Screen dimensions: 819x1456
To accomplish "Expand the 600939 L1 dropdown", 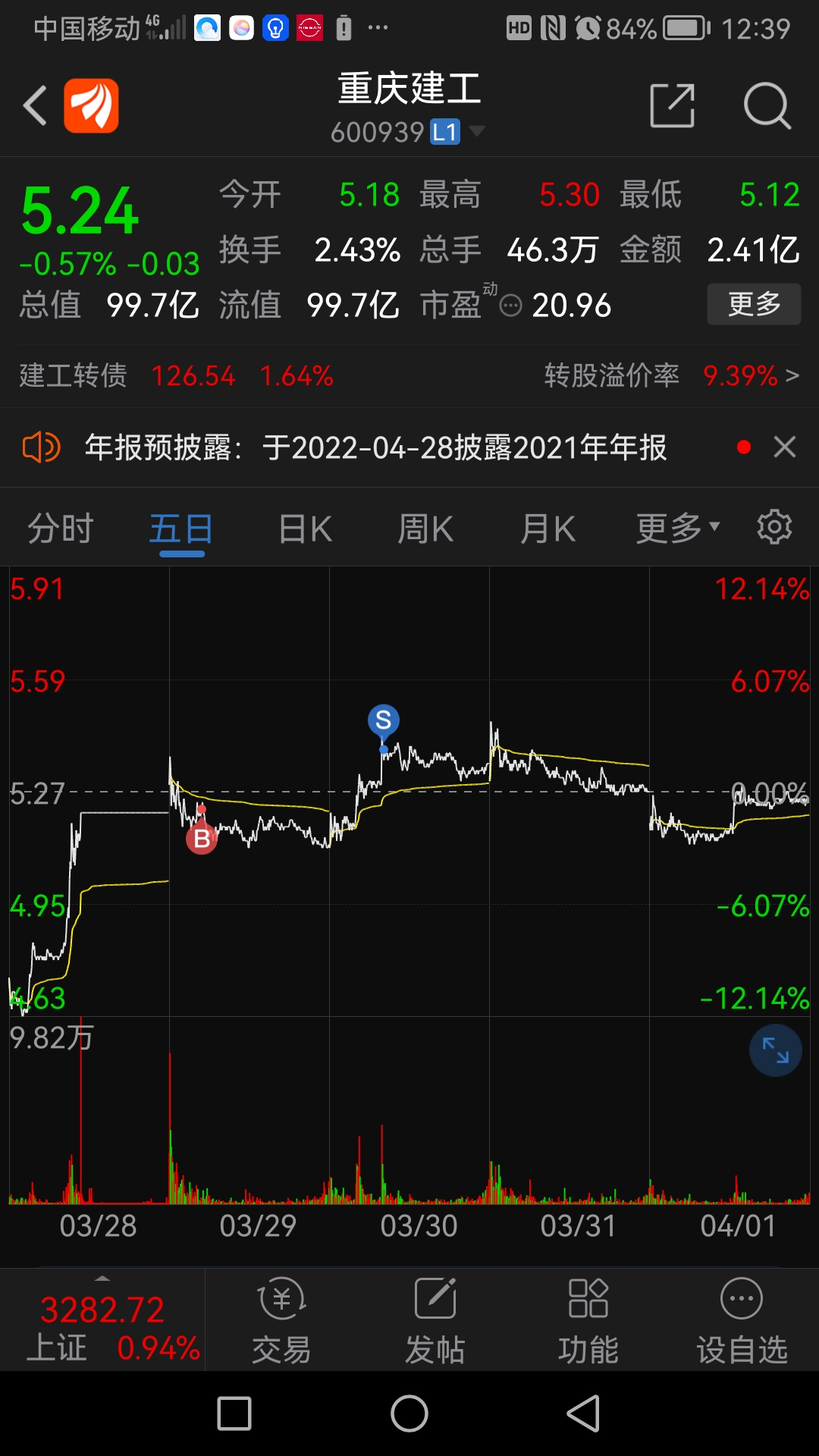I will 477,131.
